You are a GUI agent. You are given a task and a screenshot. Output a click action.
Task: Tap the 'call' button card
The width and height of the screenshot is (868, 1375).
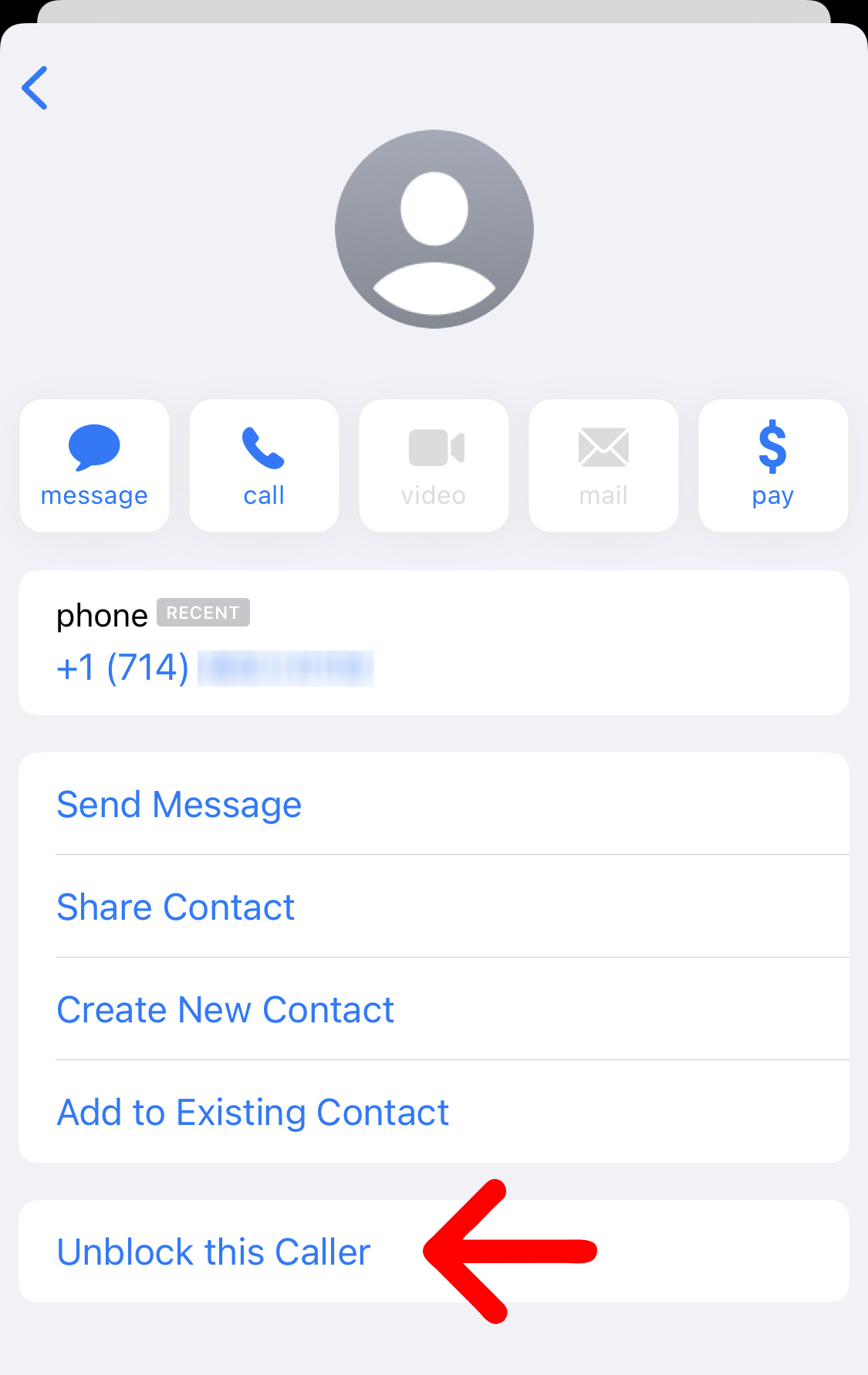(x=263, y=465)
